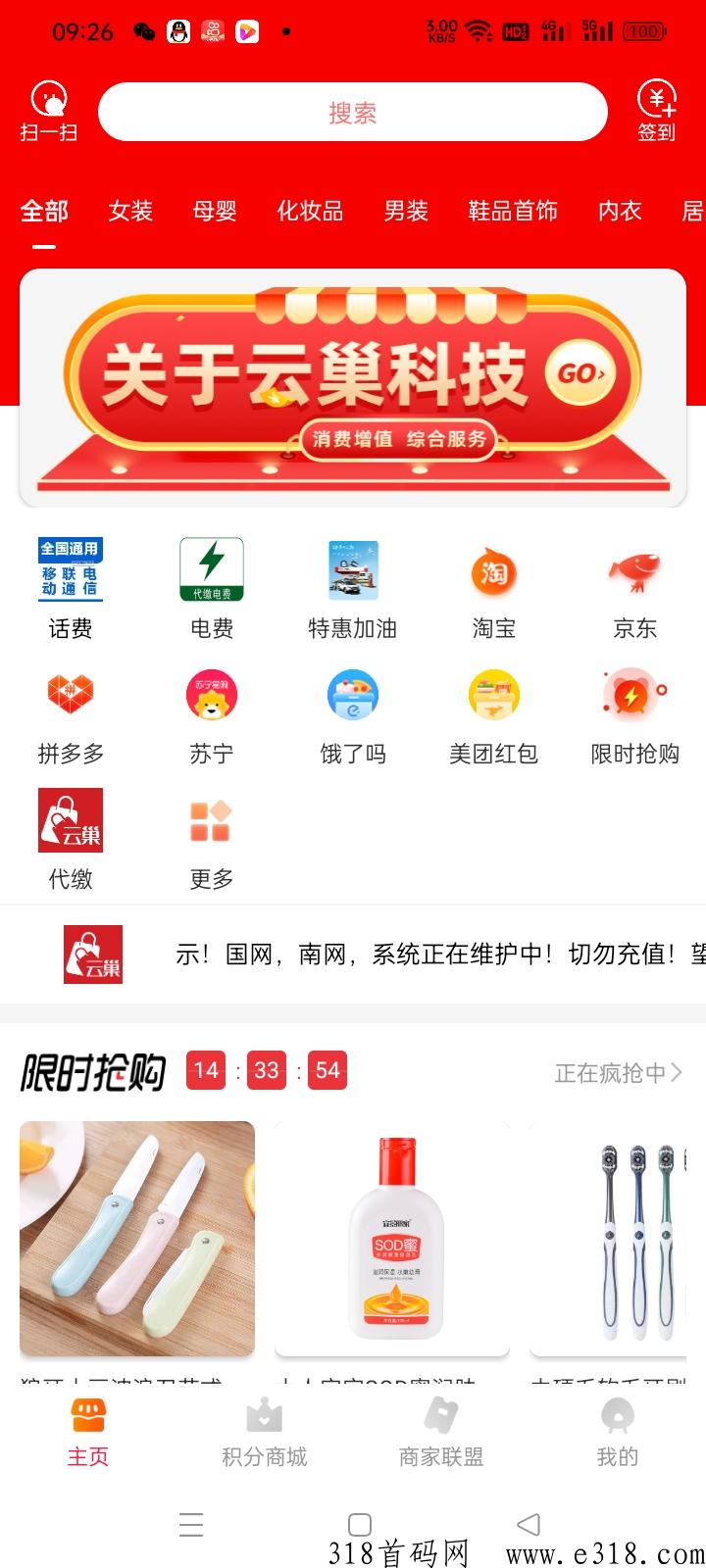Tap the 签到 check-in icon
This screenshot has width=706, height=1568.
pyautogui.click(x=657, y=111)
